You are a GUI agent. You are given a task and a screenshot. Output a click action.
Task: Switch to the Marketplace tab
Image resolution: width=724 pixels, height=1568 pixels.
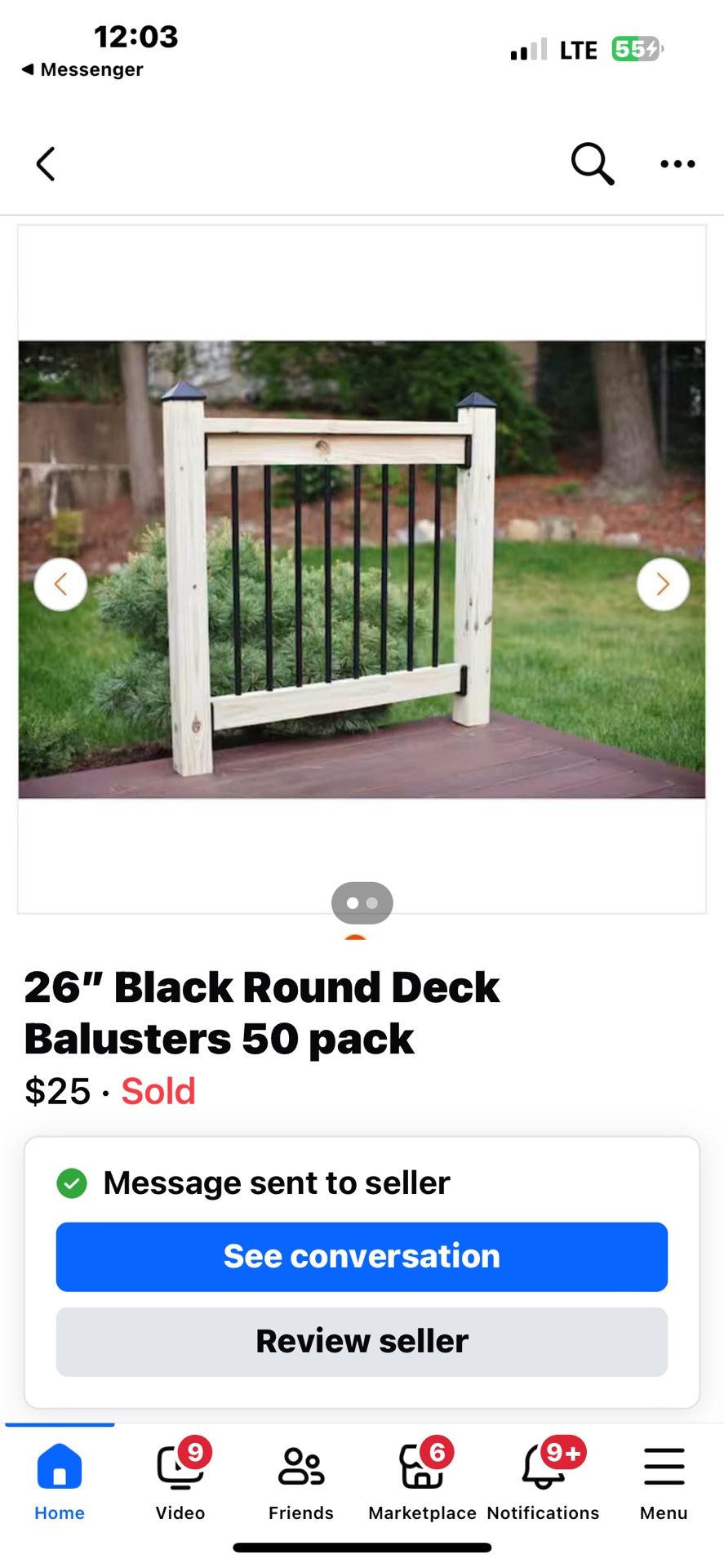tap(422, 1480)
